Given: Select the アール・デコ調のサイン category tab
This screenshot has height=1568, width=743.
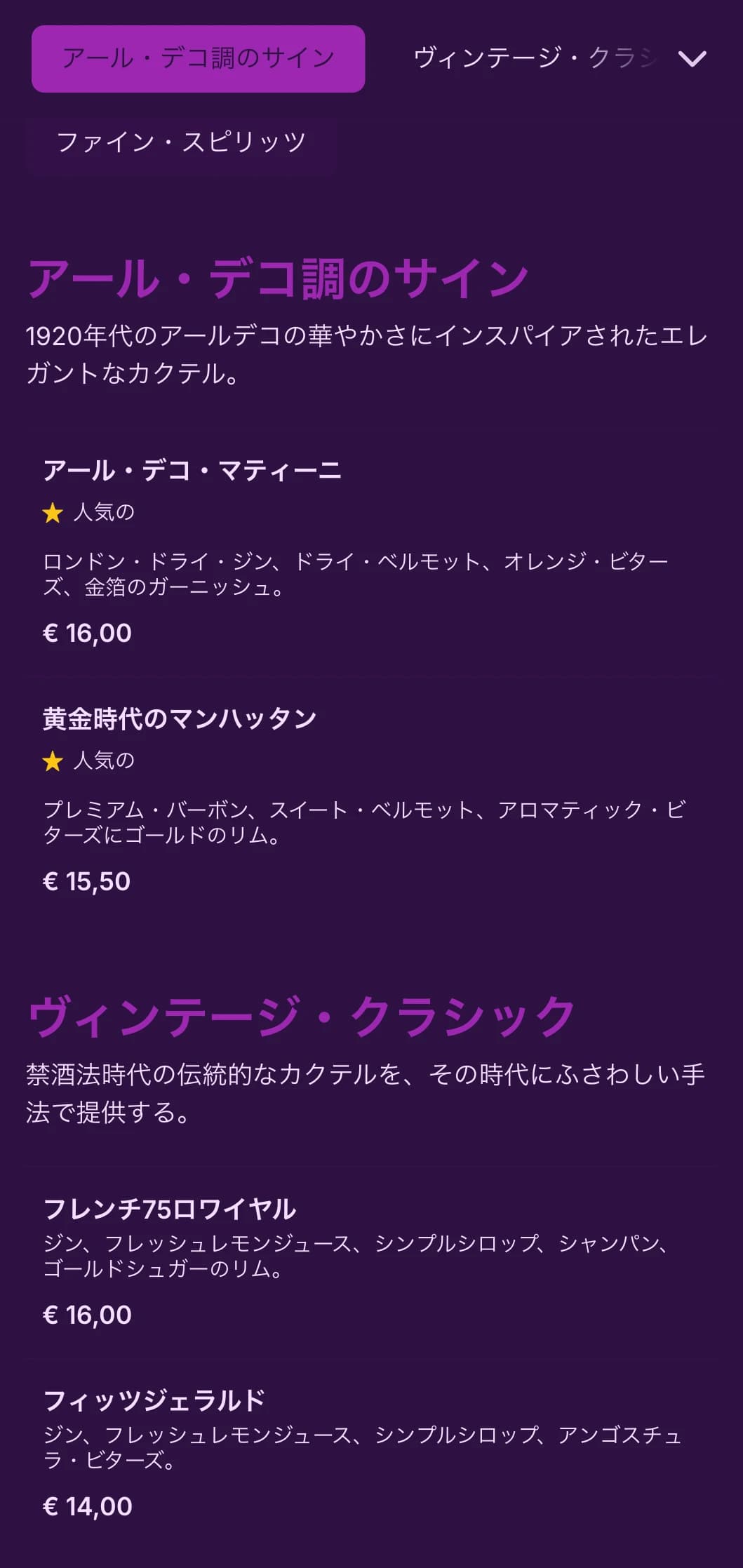Looking at the screenshot, I should click(x=198, y=59).
